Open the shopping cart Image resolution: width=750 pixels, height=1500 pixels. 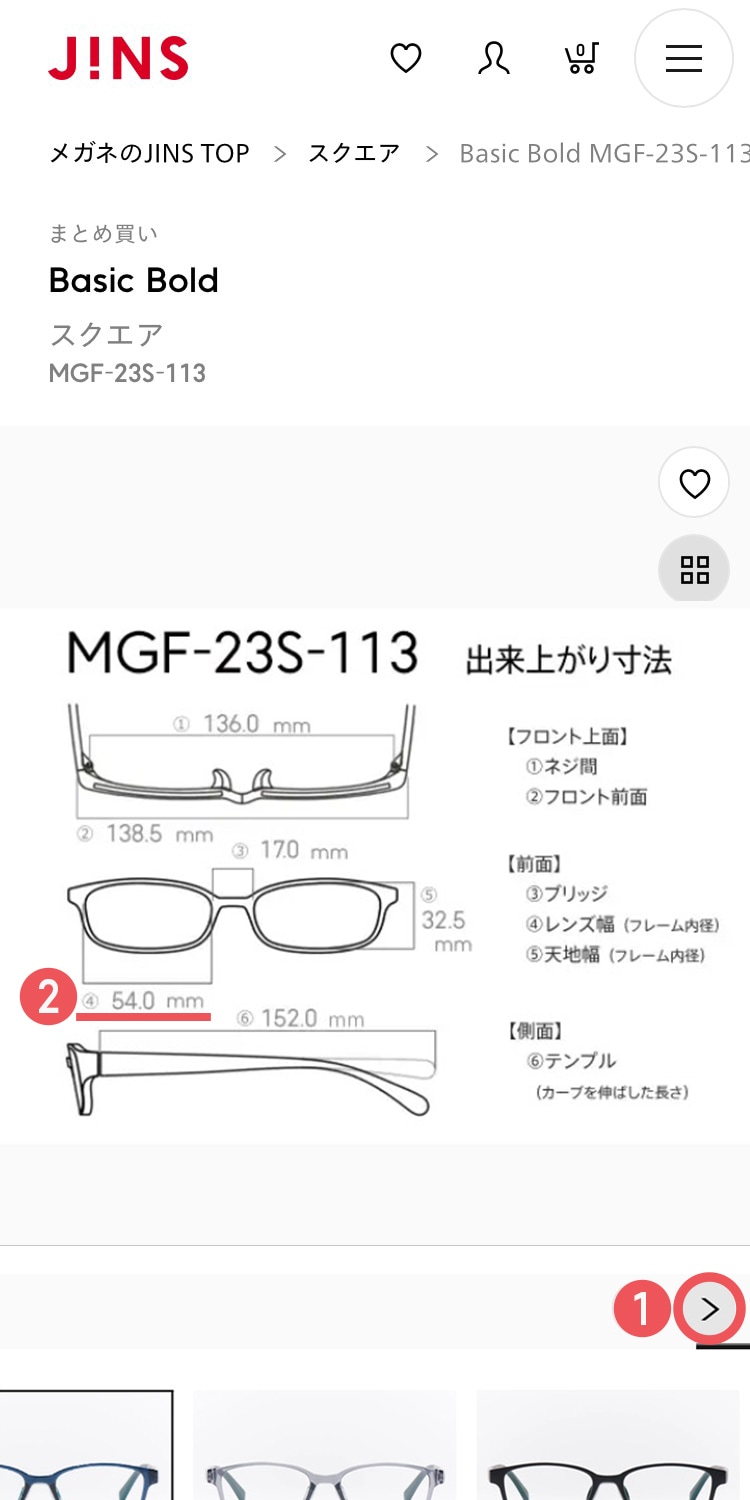coord(581,59)
